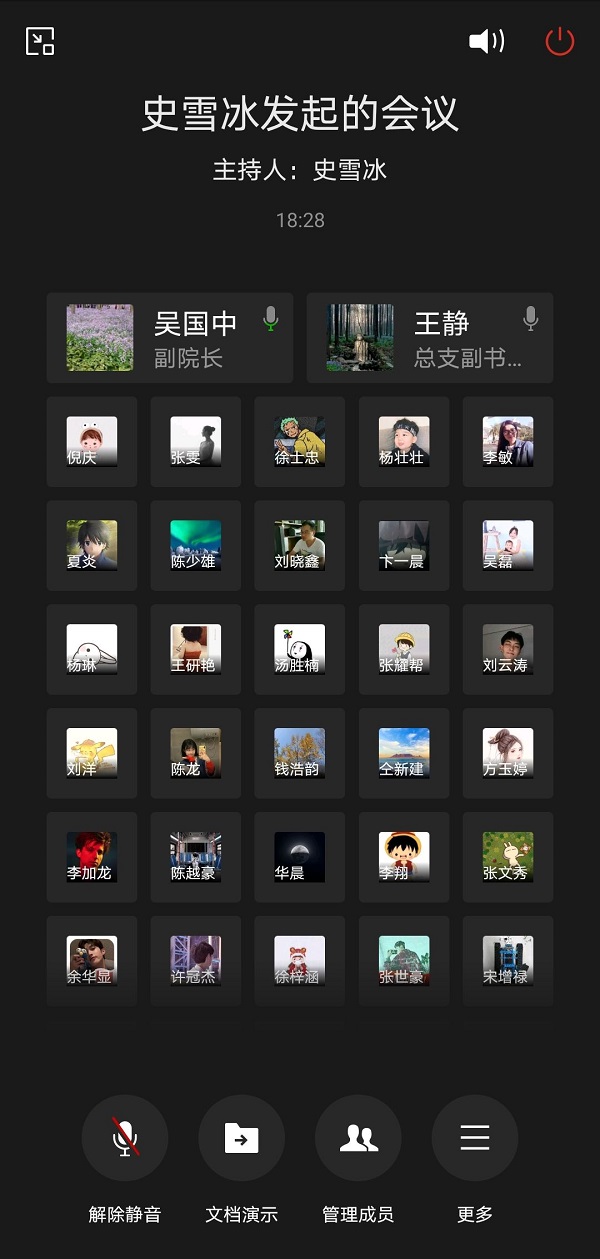The height and width of the screenshot is (1259, 600).
Task: Toggle the speaker audio output
Action: pos(487,41)
